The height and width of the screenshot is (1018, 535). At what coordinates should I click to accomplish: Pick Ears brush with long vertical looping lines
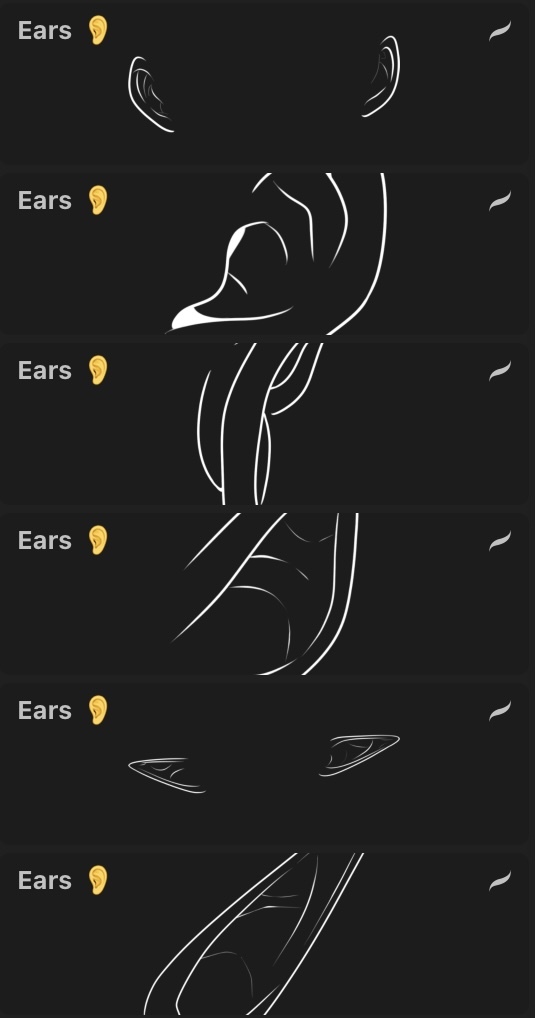click(268, 424)
